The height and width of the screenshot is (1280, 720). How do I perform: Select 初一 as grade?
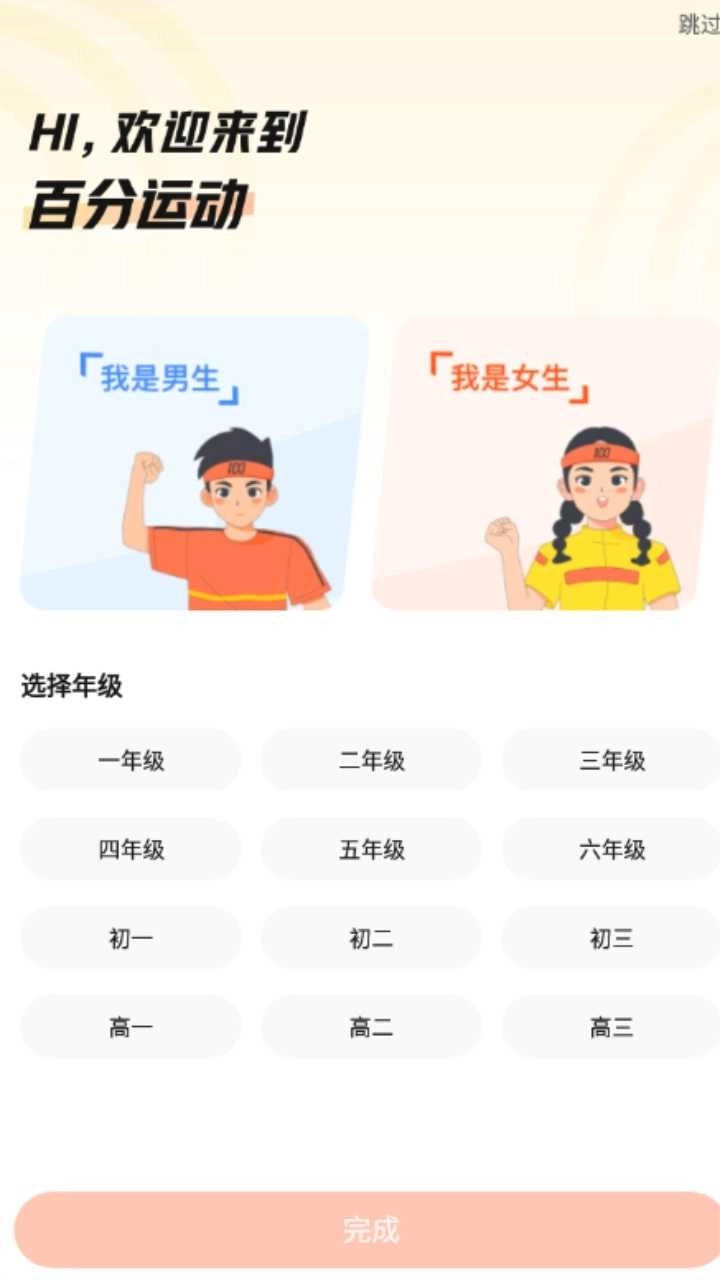[131, 939]
